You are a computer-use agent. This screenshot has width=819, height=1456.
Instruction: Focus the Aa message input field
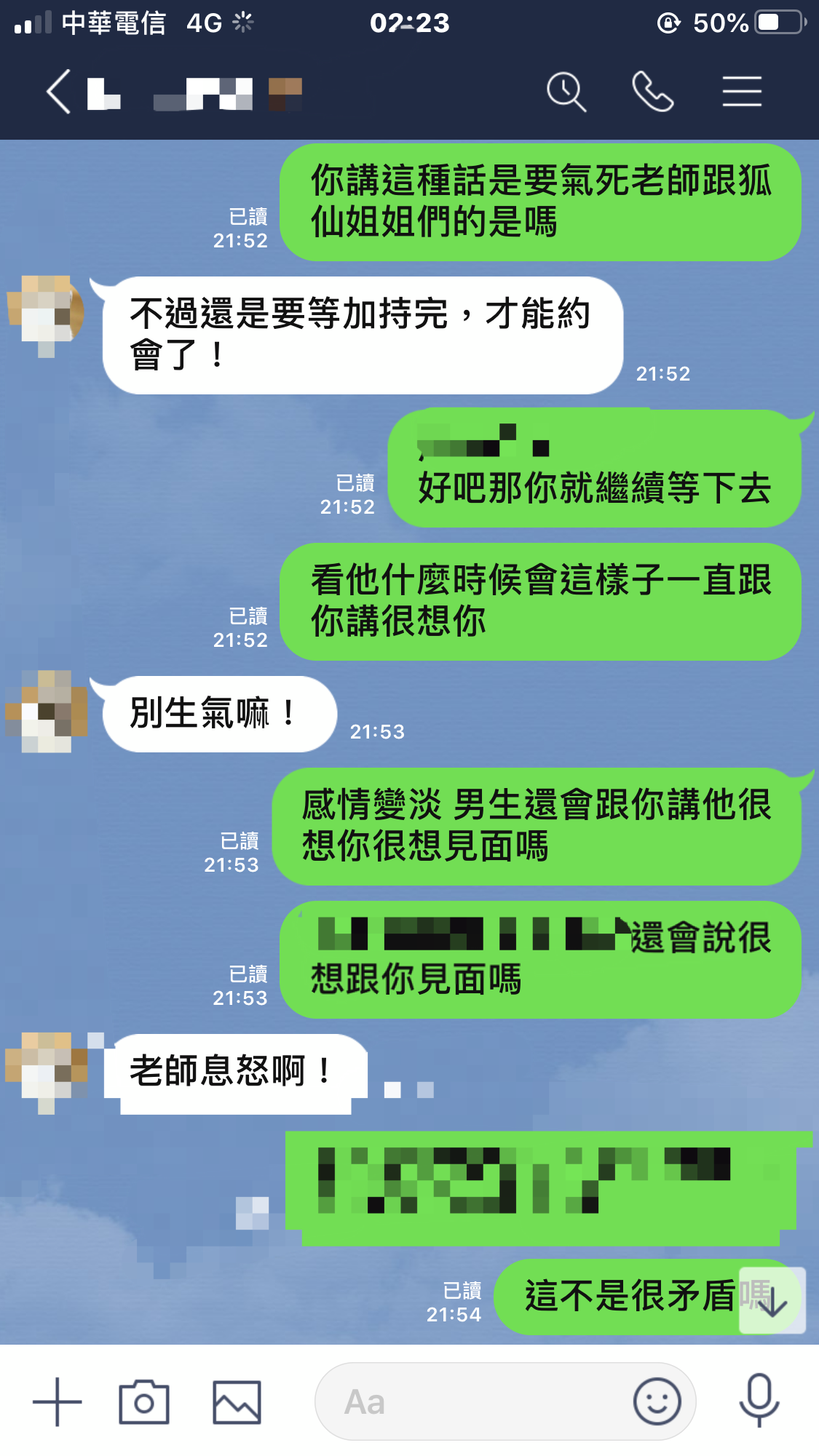(473, 1401)
